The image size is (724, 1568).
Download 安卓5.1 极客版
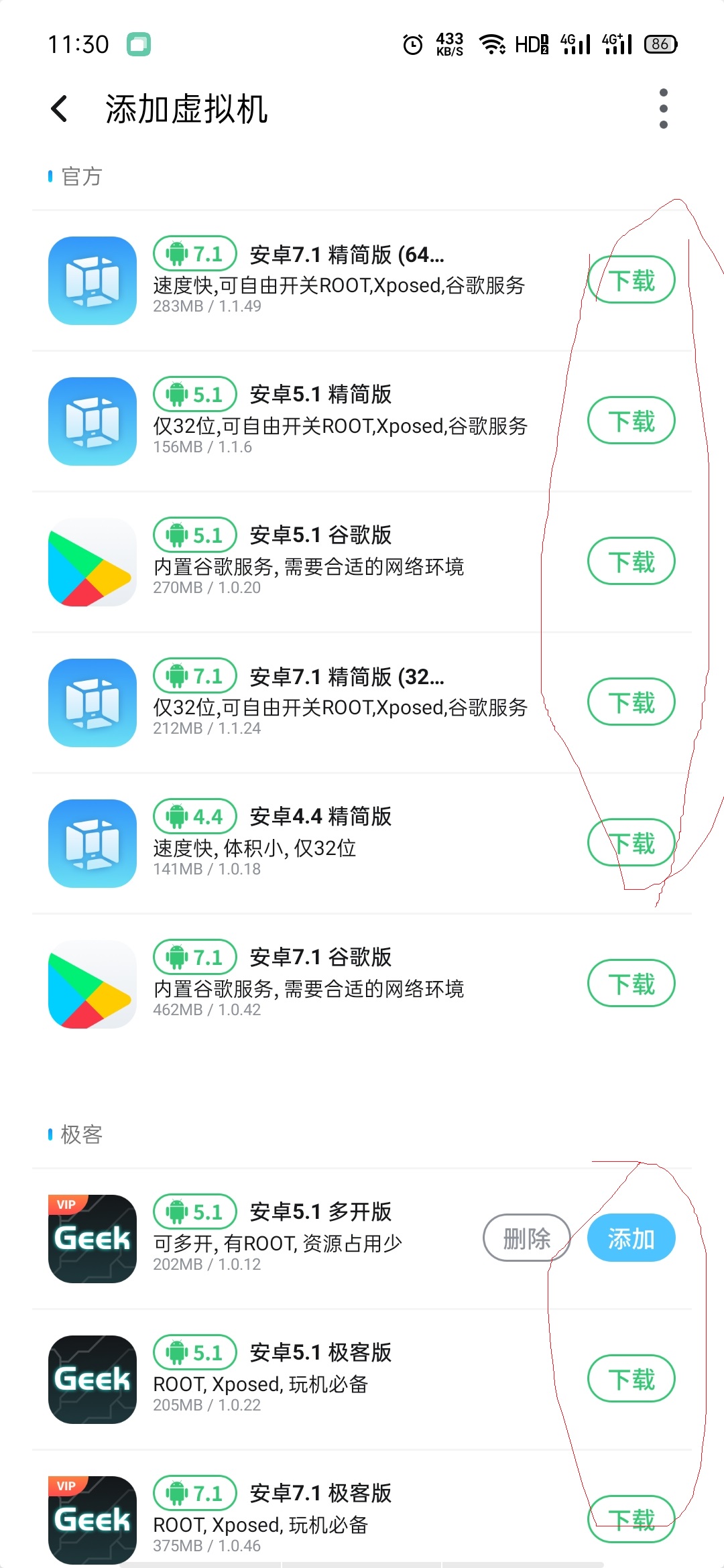631,1379
